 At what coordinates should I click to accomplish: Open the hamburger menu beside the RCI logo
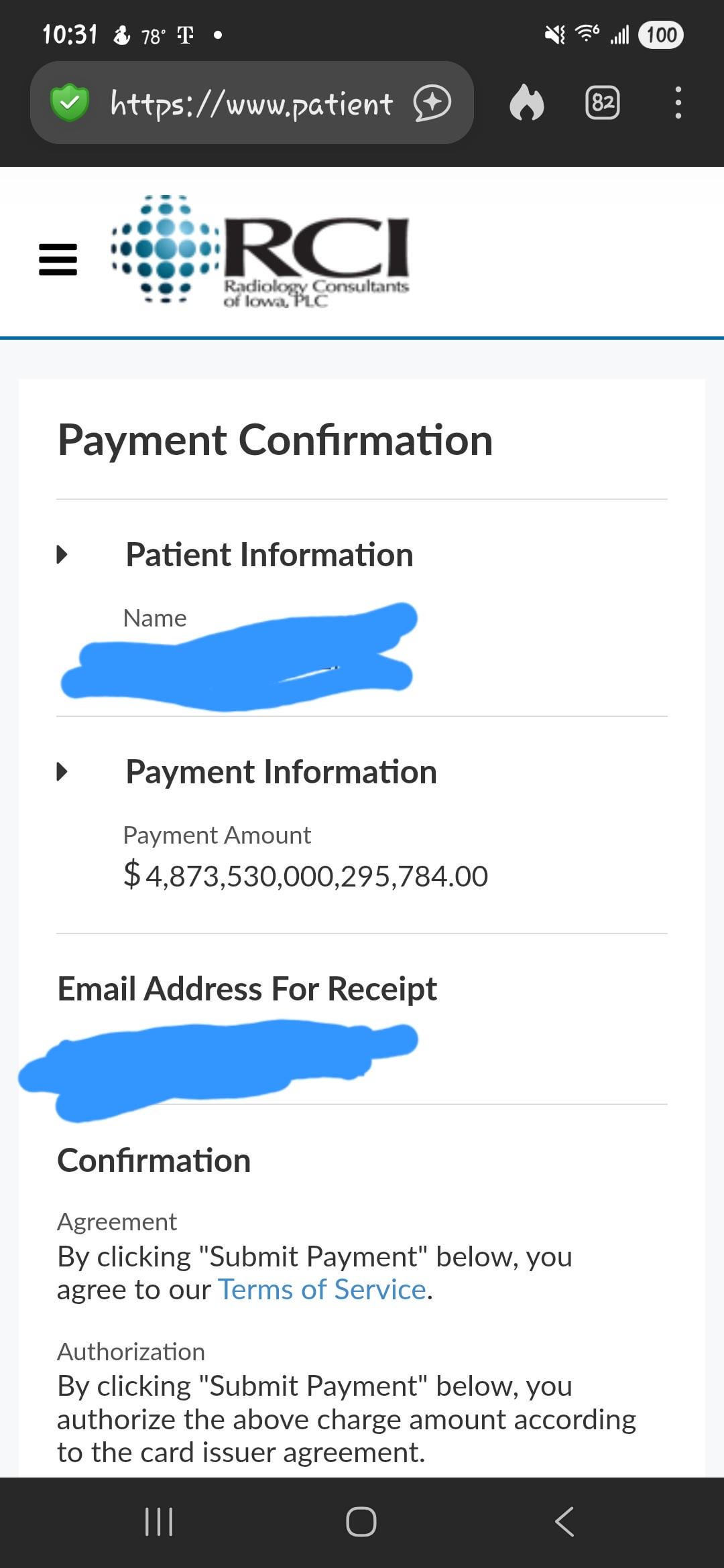click(58, 259)
